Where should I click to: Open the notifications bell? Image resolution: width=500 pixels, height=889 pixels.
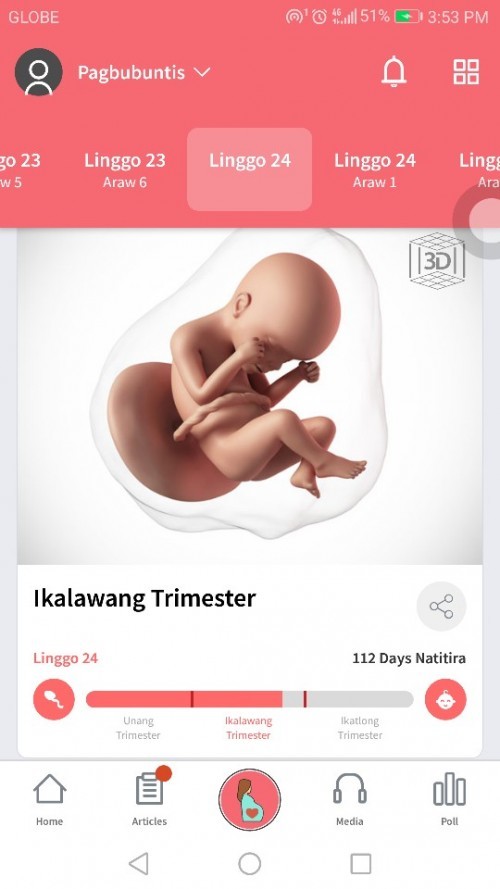tap(393, 72)
